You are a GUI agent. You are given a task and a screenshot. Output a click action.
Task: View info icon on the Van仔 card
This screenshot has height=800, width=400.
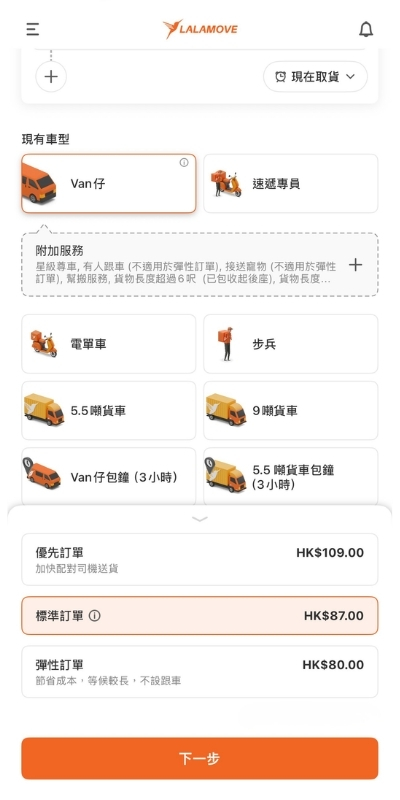point(184,162)
